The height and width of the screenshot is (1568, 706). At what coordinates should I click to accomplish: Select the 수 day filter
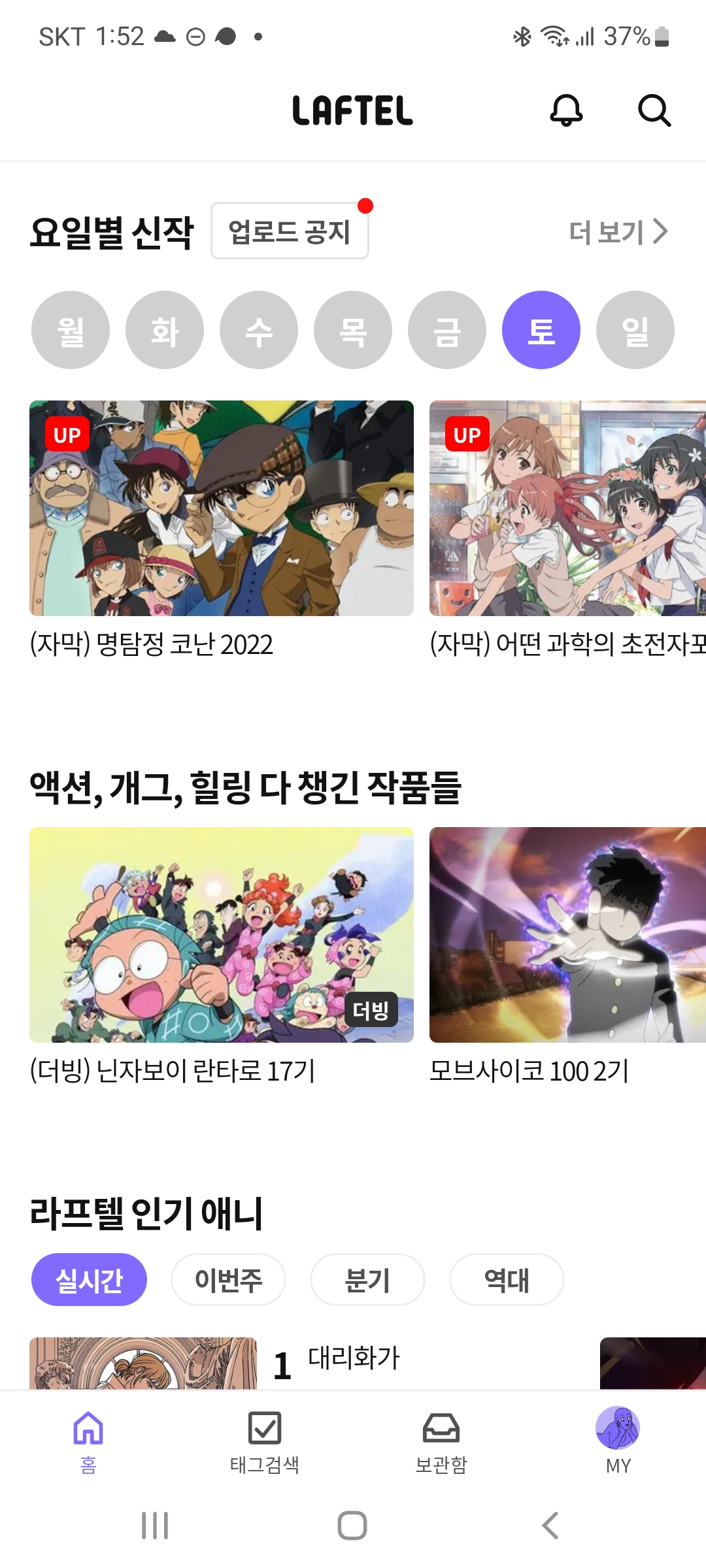coord(259,330)
